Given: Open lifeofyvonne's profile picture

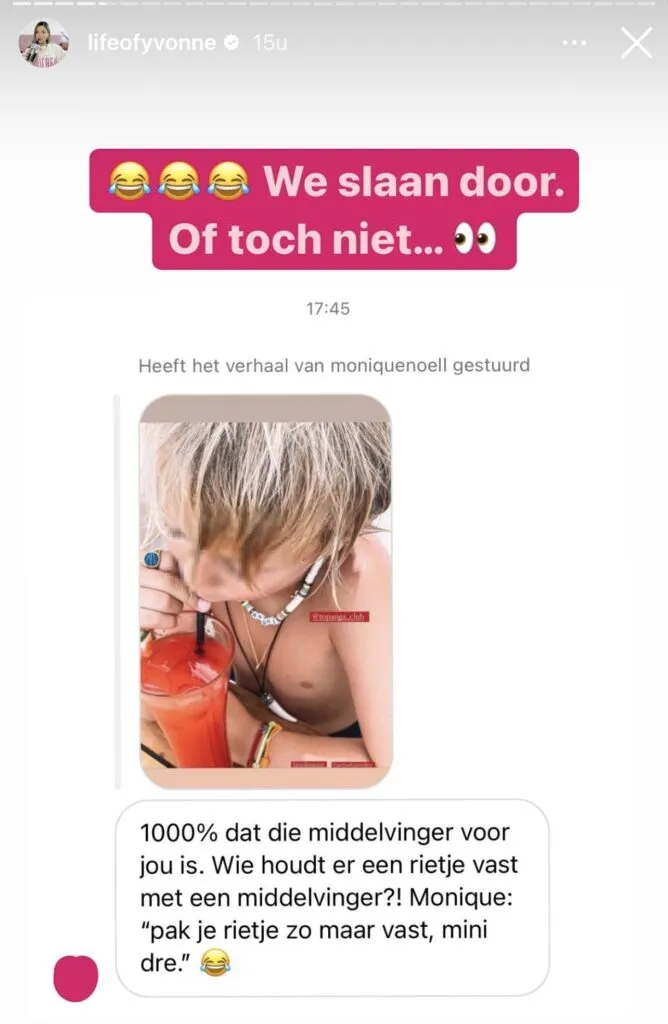Looking at the screenshot, I should pyautogui.click(x=44, y=43).
